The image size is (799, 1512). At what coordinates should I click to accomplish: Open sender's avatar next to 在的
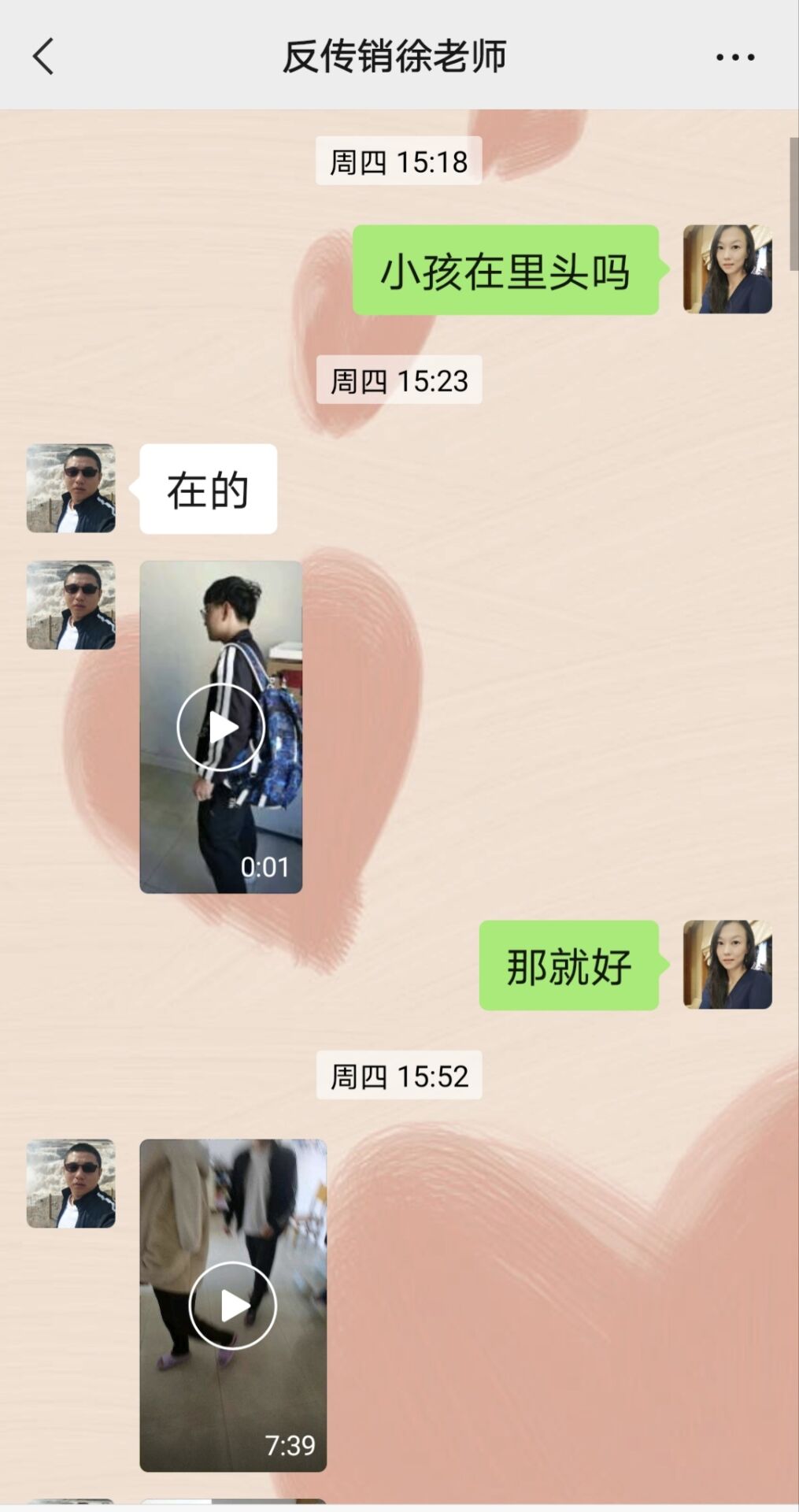(71, 488)
